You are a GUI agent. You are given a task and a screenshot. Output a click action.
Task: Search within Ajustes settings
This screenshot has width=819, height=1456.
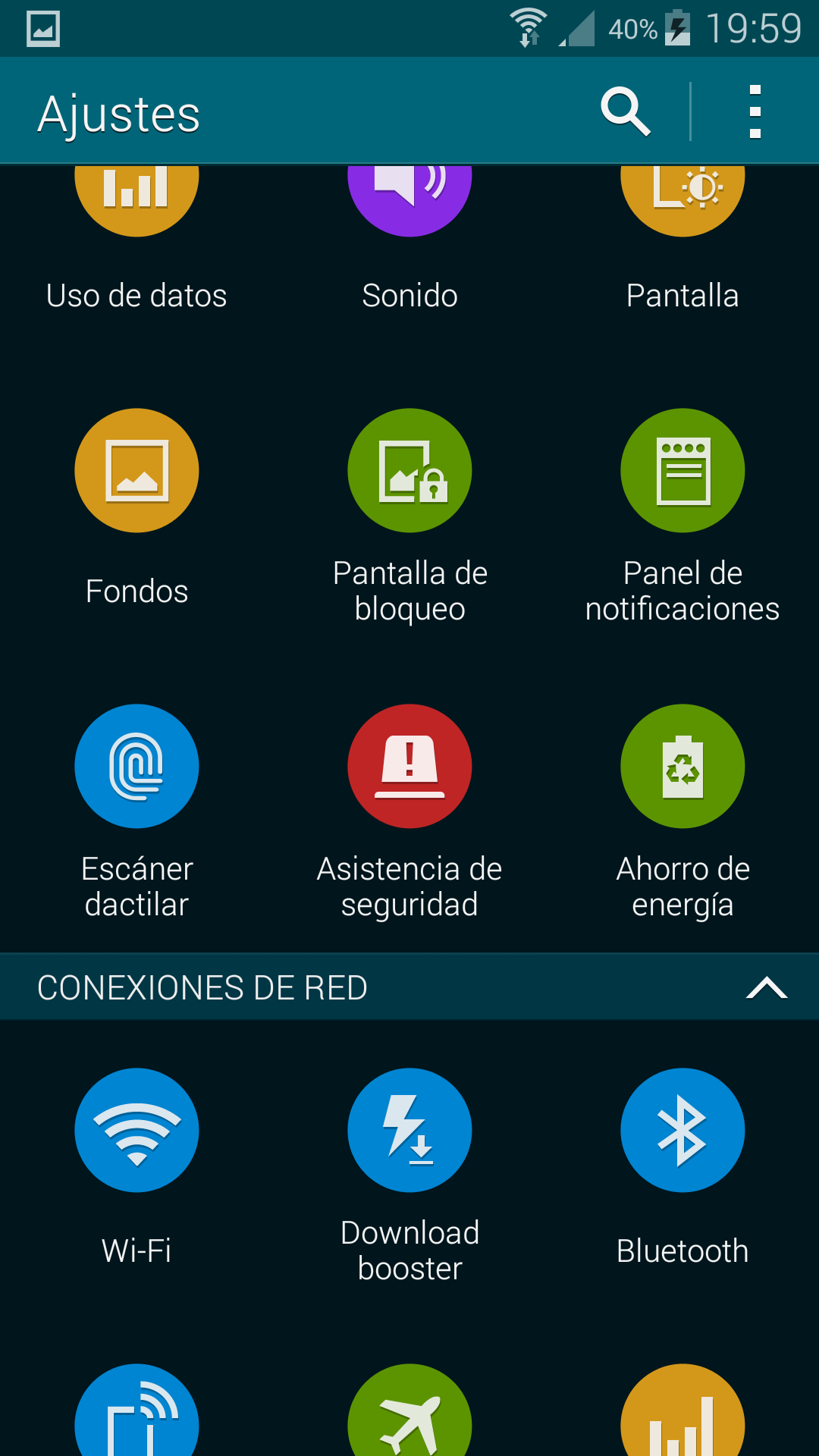[x=626, y=112]
